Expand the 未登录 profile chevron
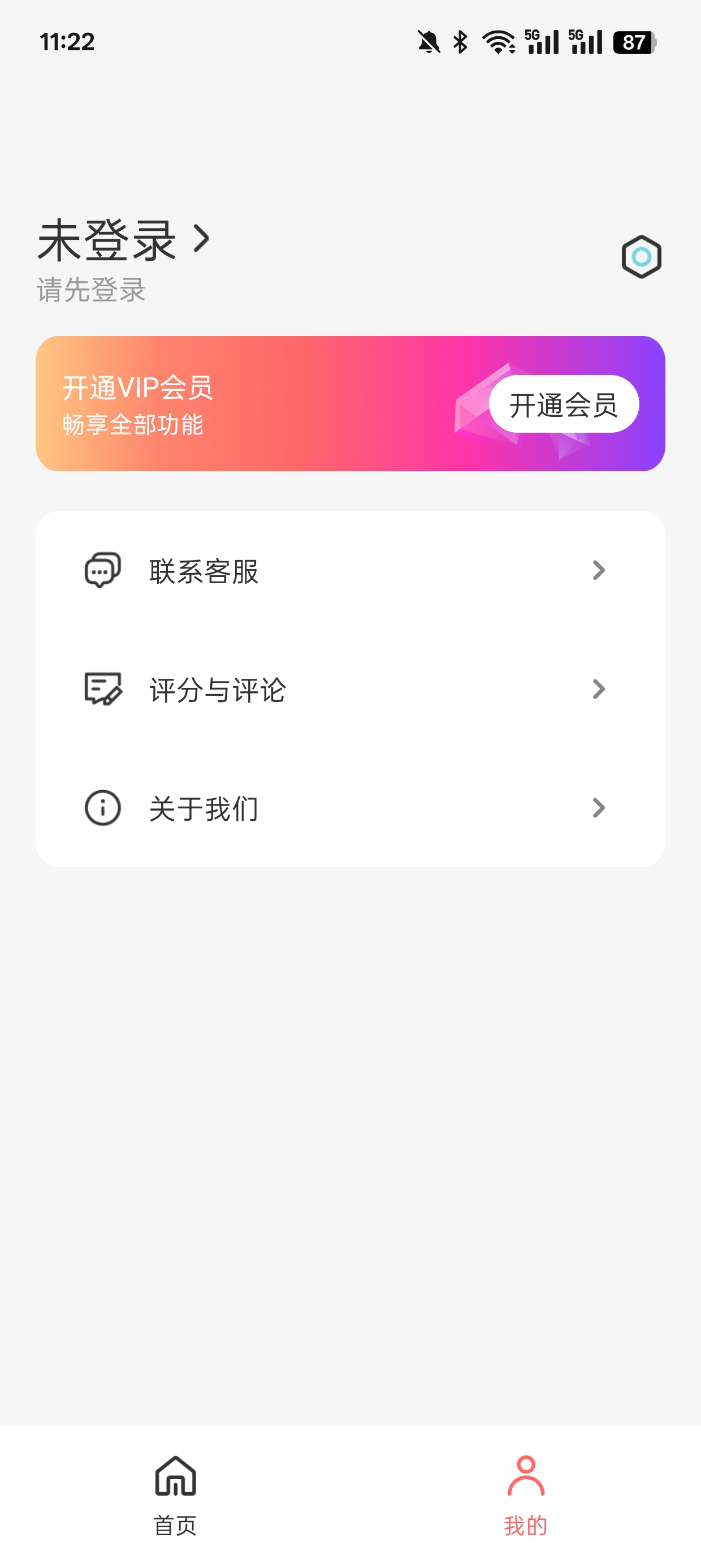 click(202, 239)
